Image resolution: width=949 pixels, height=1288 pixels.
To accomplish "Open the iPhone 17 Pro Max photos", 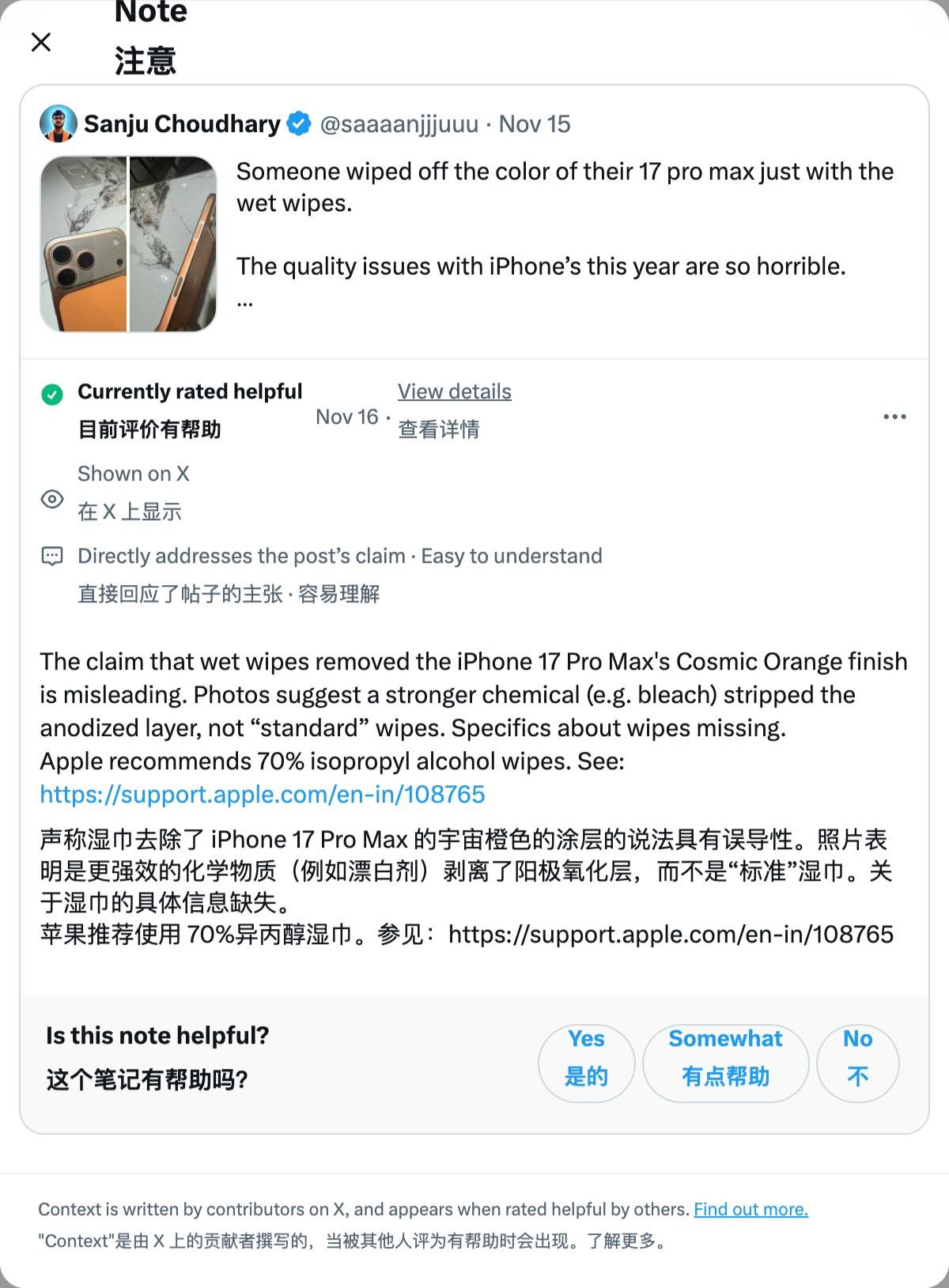I will (x=128, y=244).
